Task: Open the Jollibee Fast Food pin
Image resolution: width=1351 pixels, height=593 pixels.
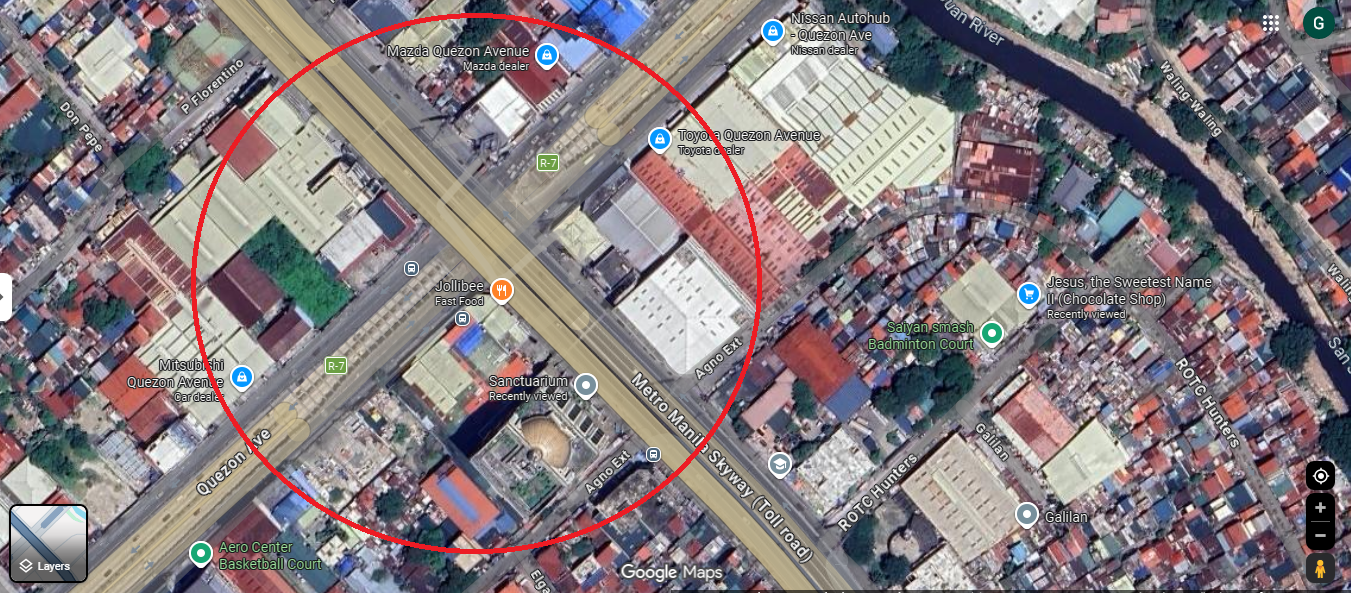Action: point(502,291)
